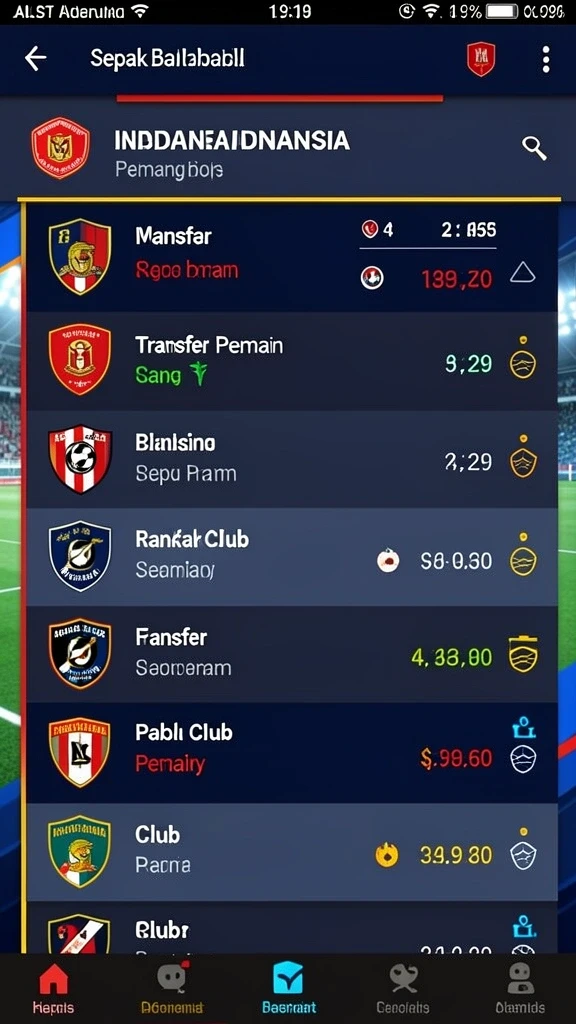Open the Club Pacna row

pyautogui.click(x=292, y=852)
